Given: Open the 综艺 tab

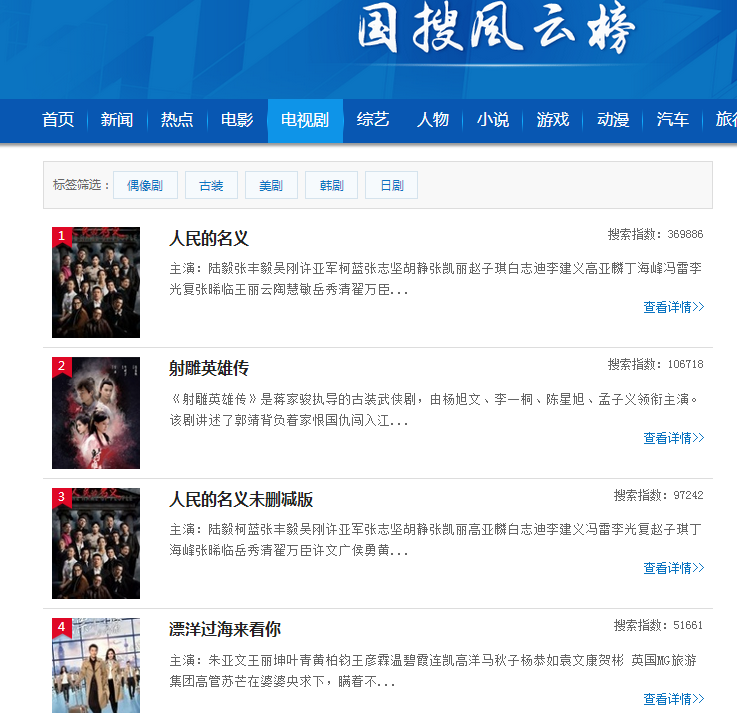Looking at the screenshot, I should point(372,120).
